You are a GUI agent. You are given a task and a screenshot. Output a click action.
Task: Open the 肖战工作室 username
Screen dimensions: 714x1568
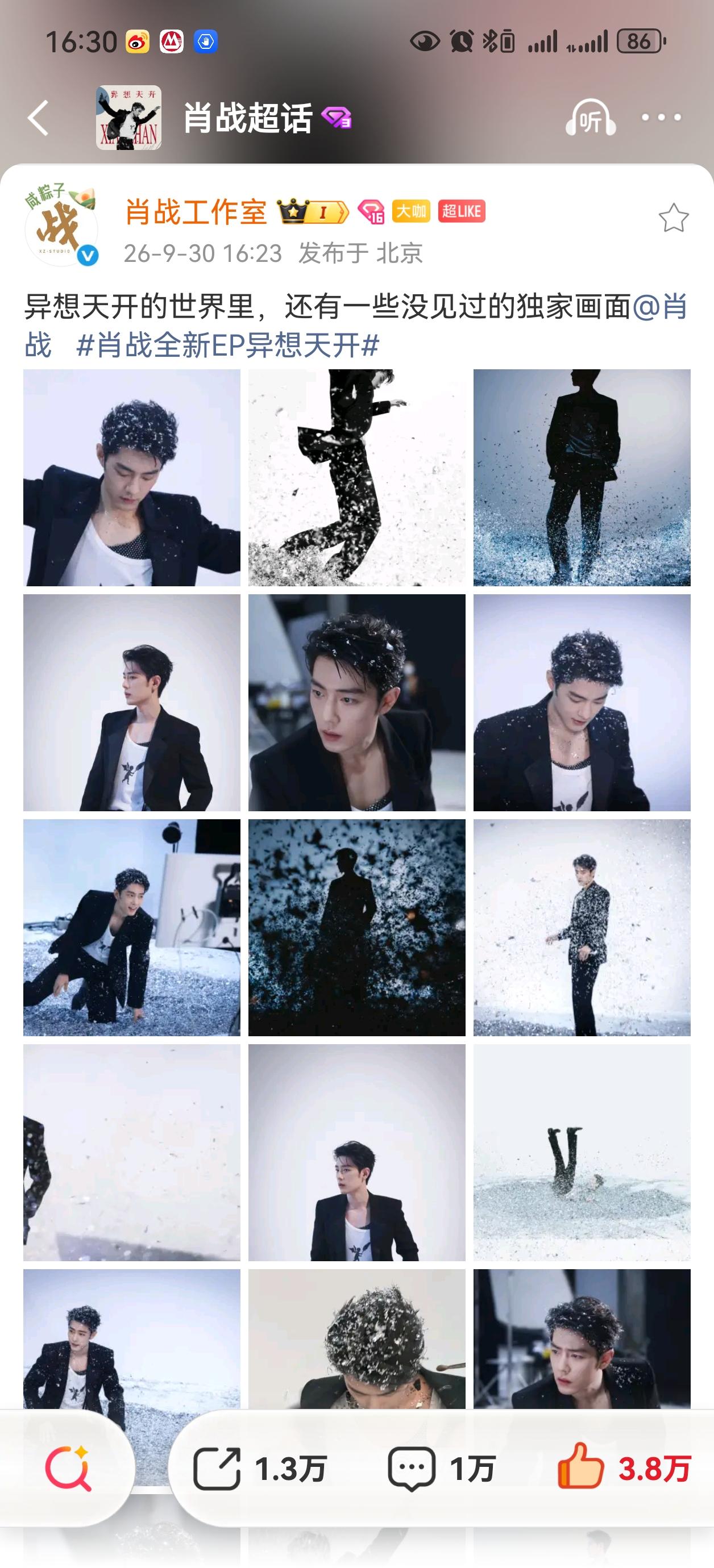pyautogui.click(x=196, y=212)
